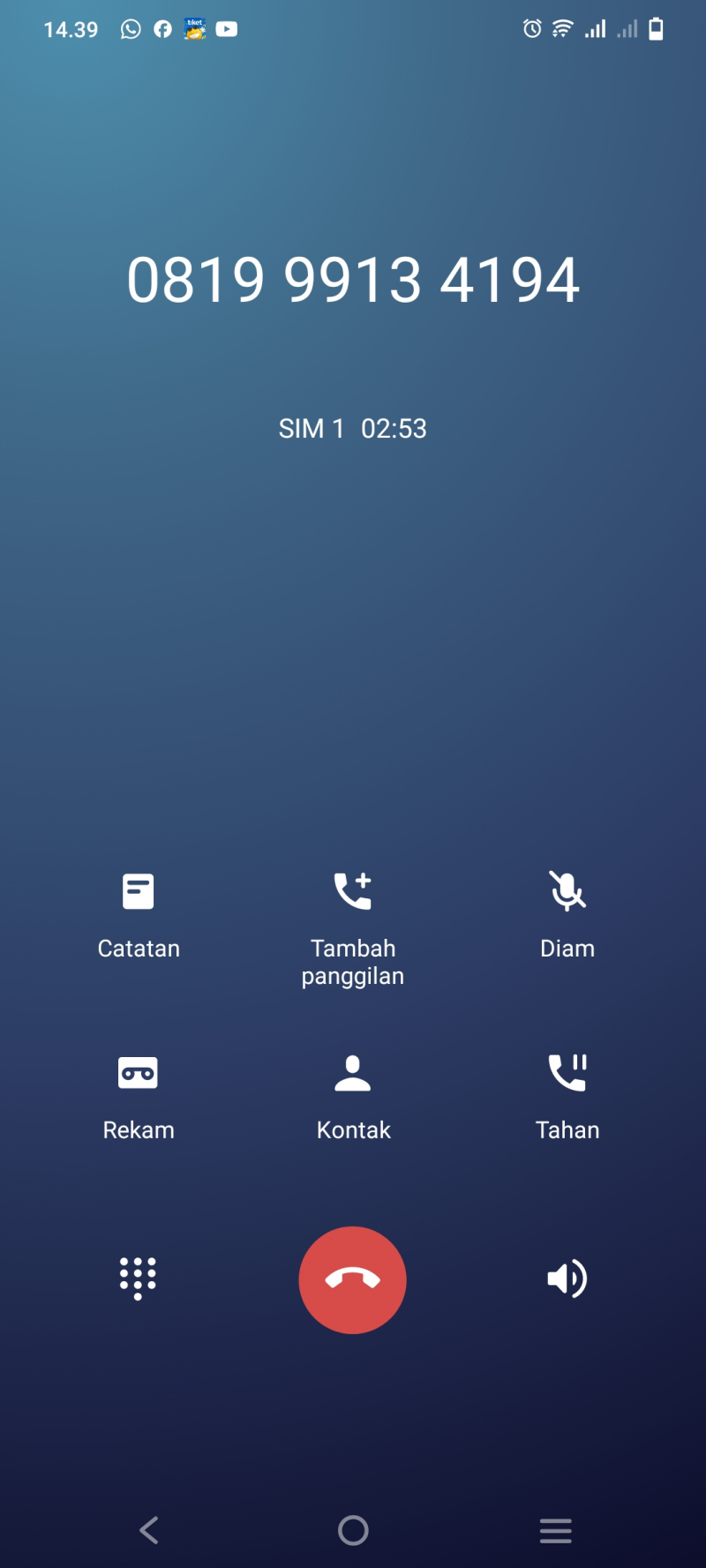Viewport: 706px width, 1568px height.
Task: End the ongoing call
Action: tap(353, 1279)
